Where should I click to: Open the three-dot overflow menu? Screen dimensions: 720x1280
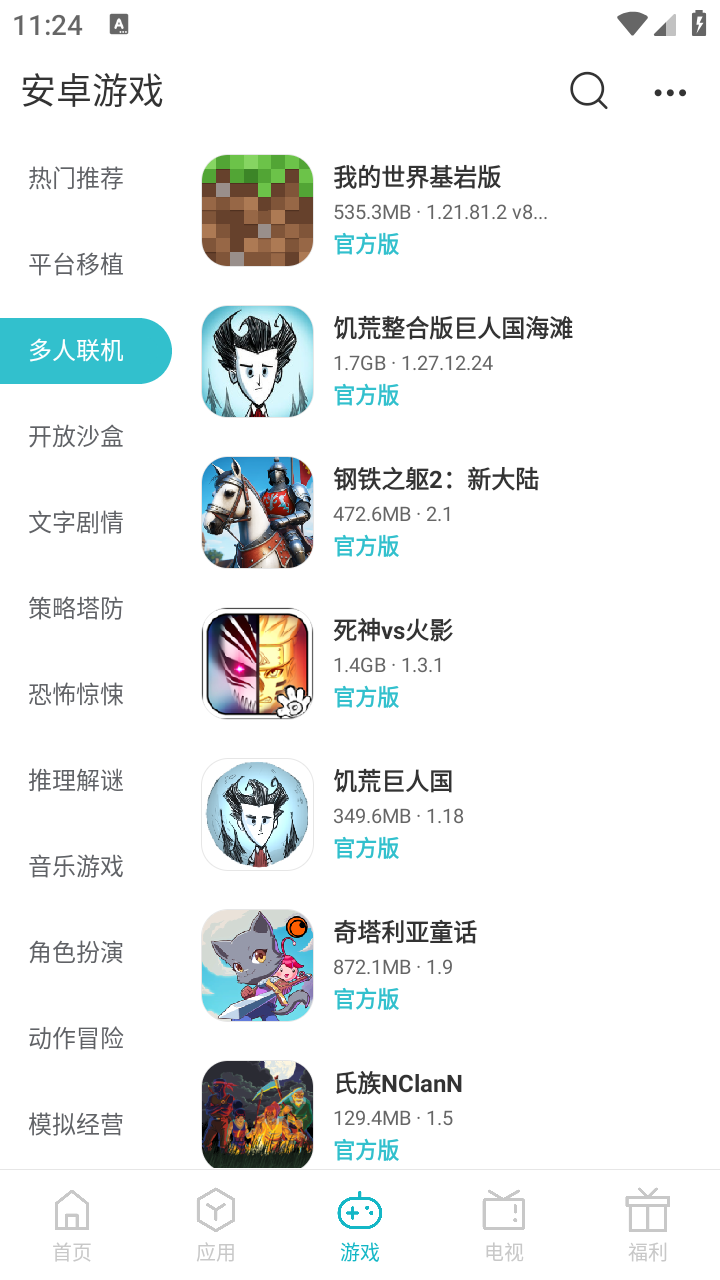[668, 92]
